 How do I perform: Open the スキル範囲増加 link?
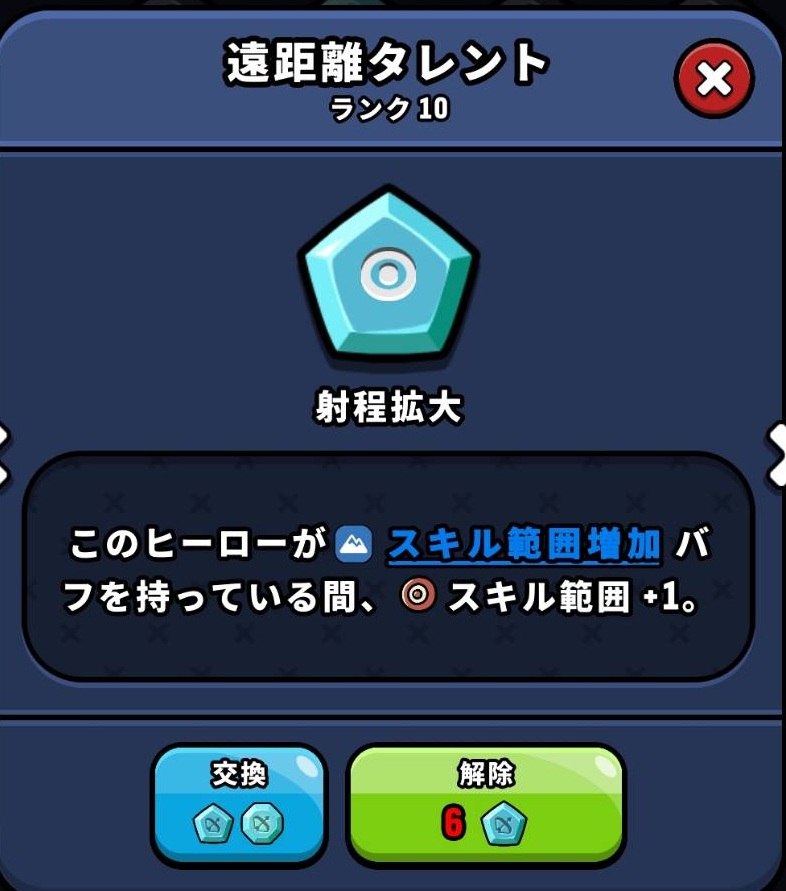pos(524,545)
